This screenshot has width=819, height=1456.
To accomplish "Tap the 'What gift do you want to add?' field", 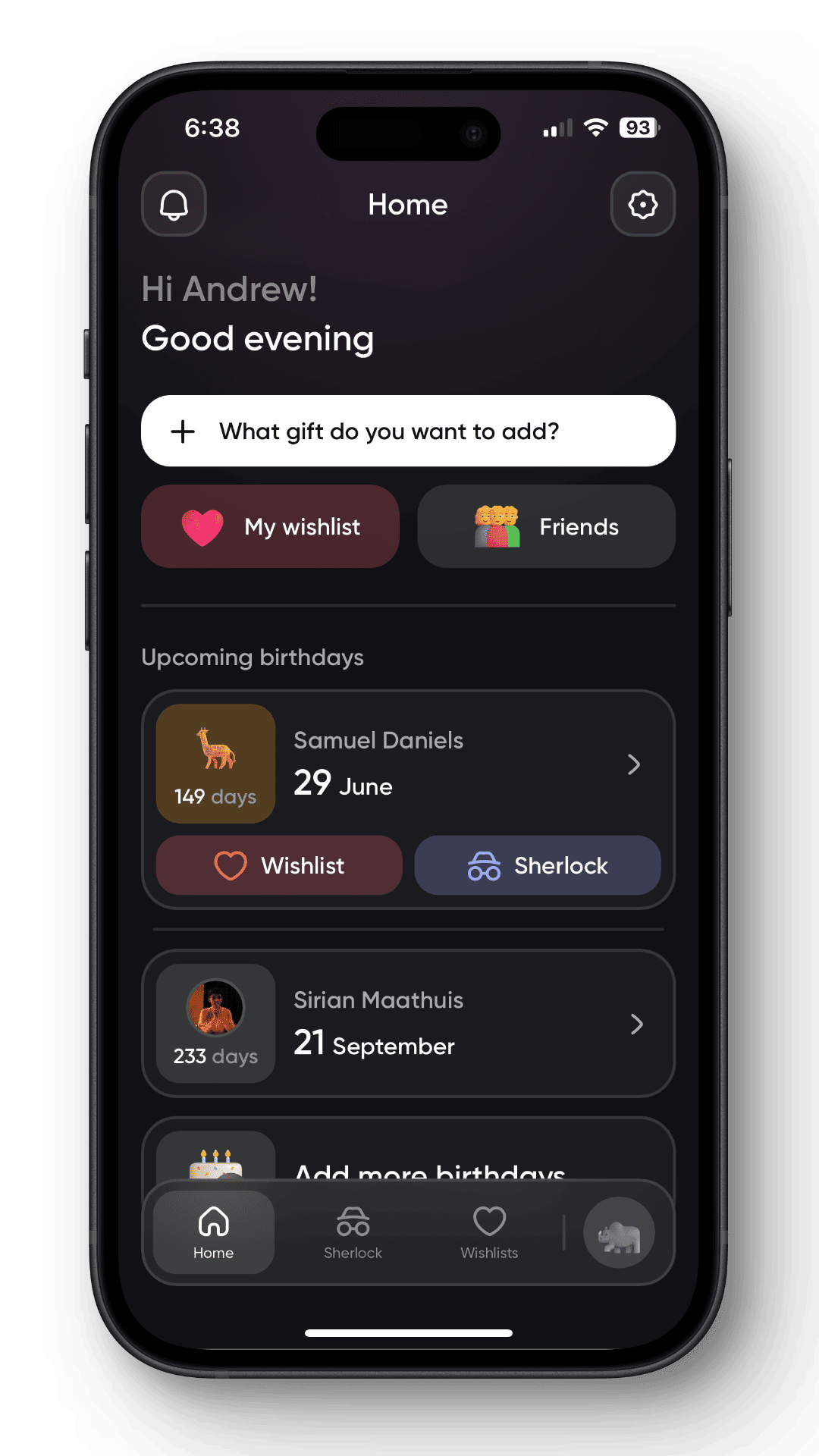I will pyautogui.click(x=408, y=431).
